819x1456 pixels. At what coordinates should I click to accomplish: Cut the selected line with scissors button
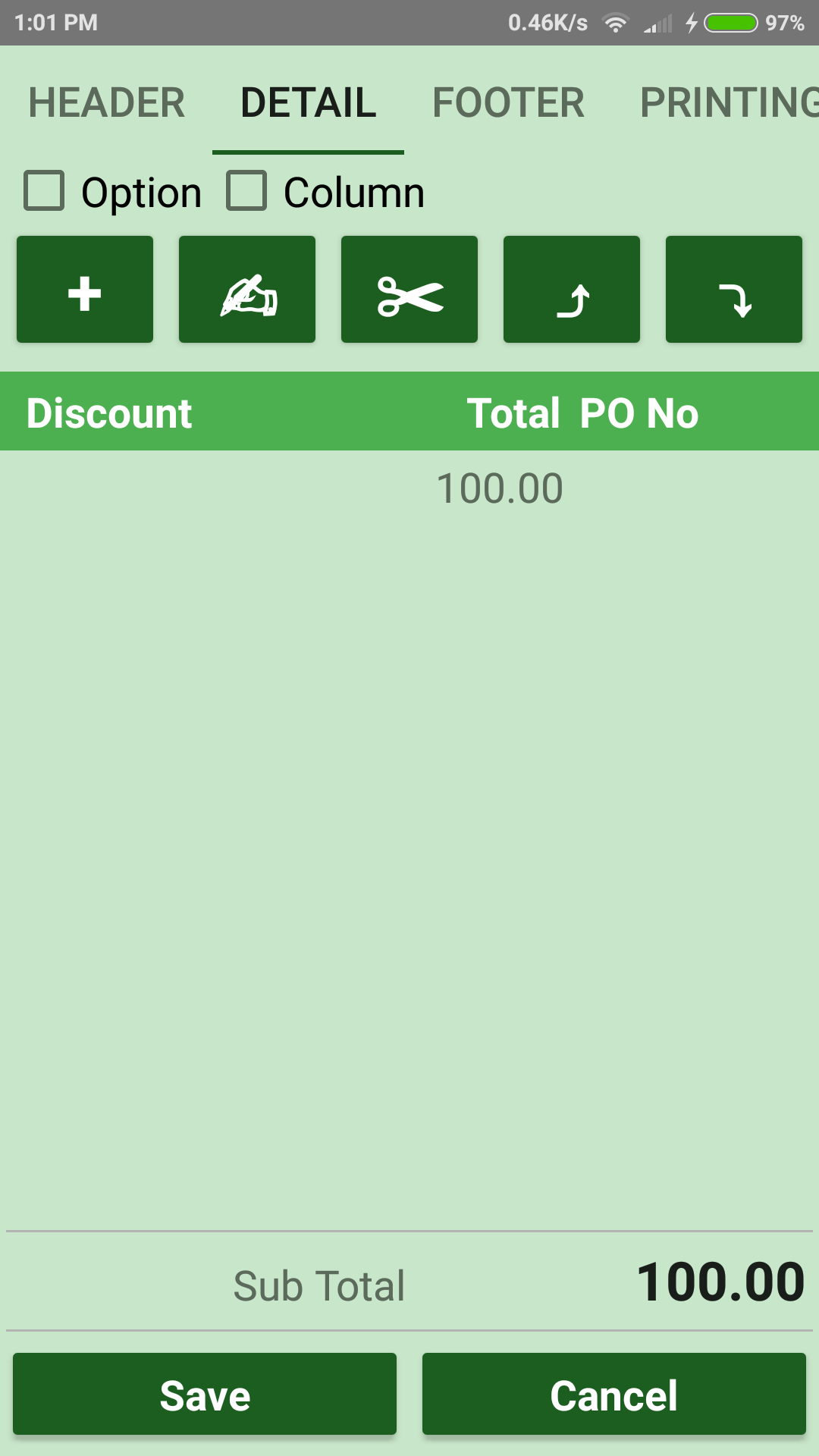(409, 290)
